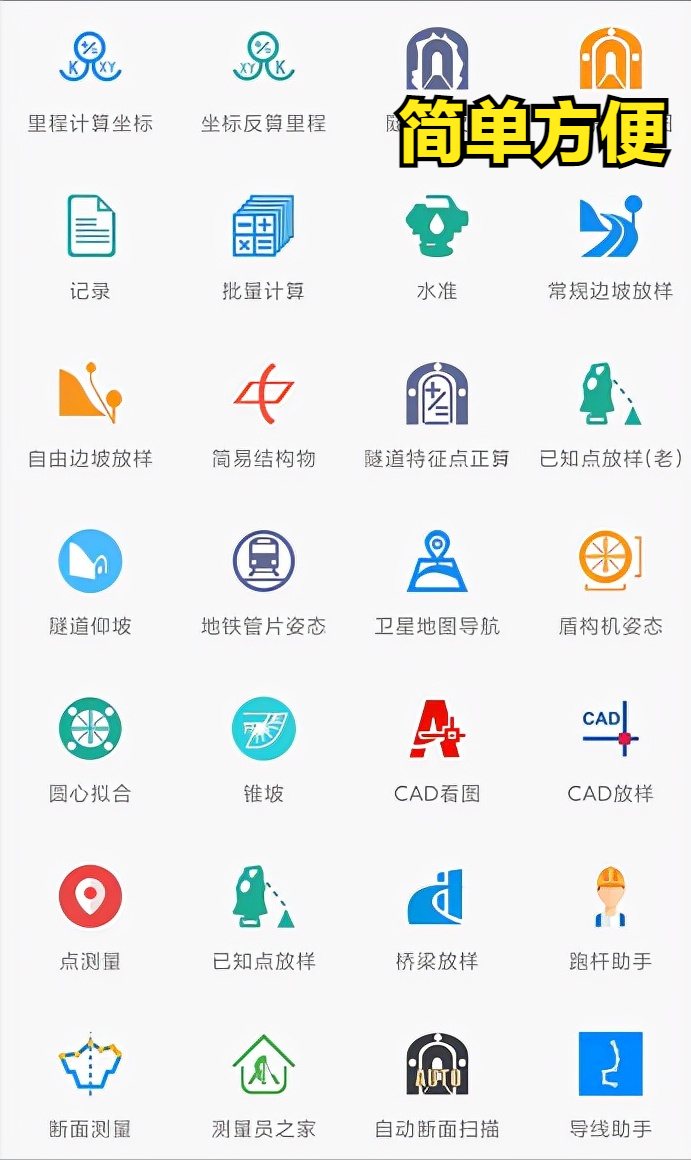Select 圆心拟合 tool
The height and width of the screenshot is (1160, 691).
[90, 729]
